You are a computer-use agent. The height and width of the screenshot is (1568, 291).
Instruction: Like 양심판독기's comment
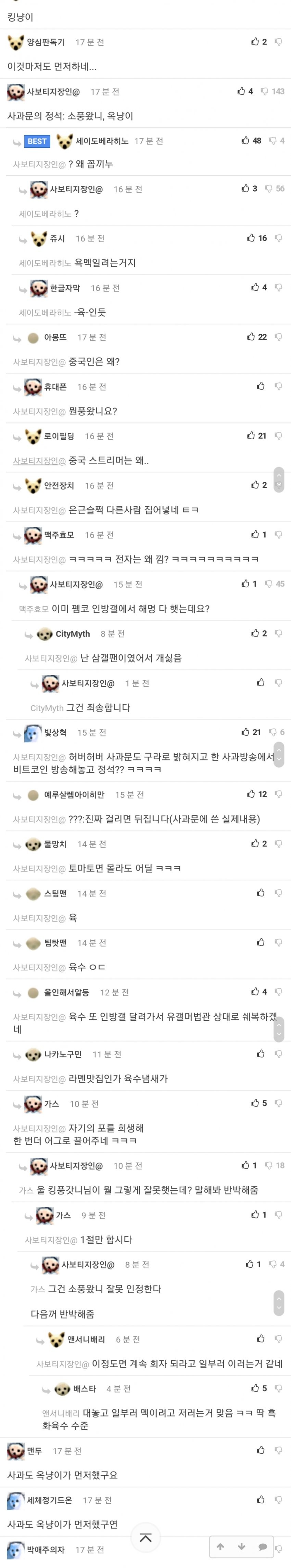[x=255, y=42]
